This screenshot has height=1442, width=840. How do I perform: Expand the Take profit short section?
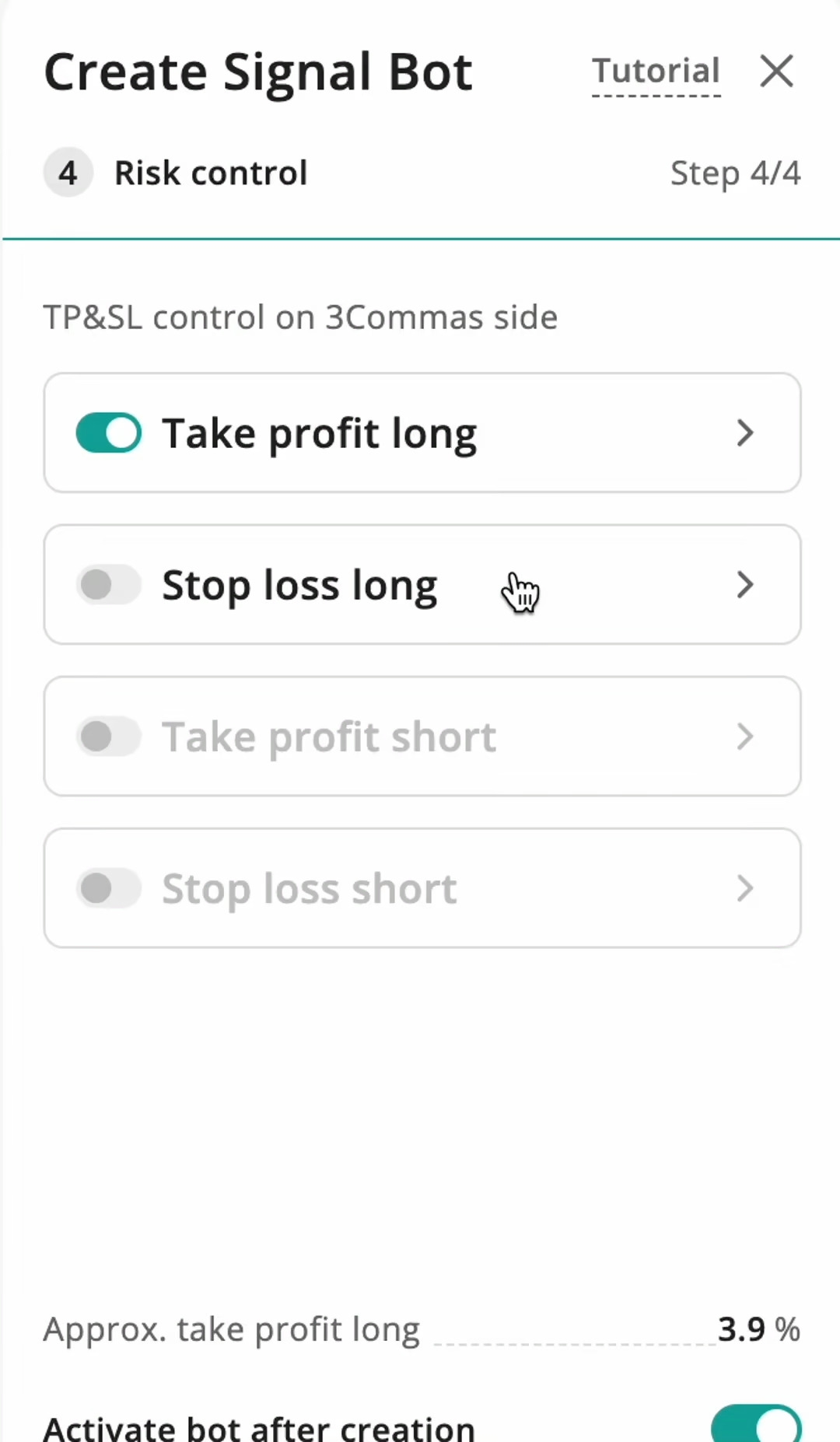[744, 736]
